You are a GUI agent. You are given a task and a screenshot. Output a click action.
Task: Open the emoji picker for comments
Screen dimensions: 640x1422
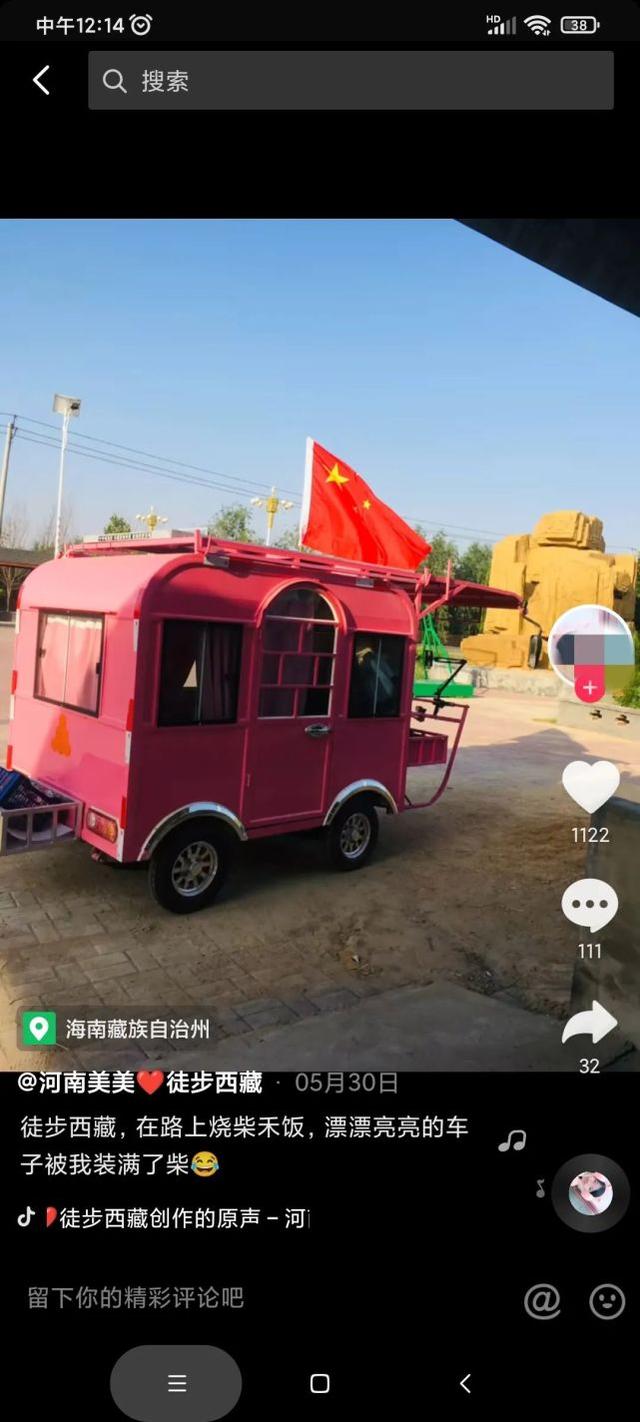pyautogui.click(x=607, y=1301)
